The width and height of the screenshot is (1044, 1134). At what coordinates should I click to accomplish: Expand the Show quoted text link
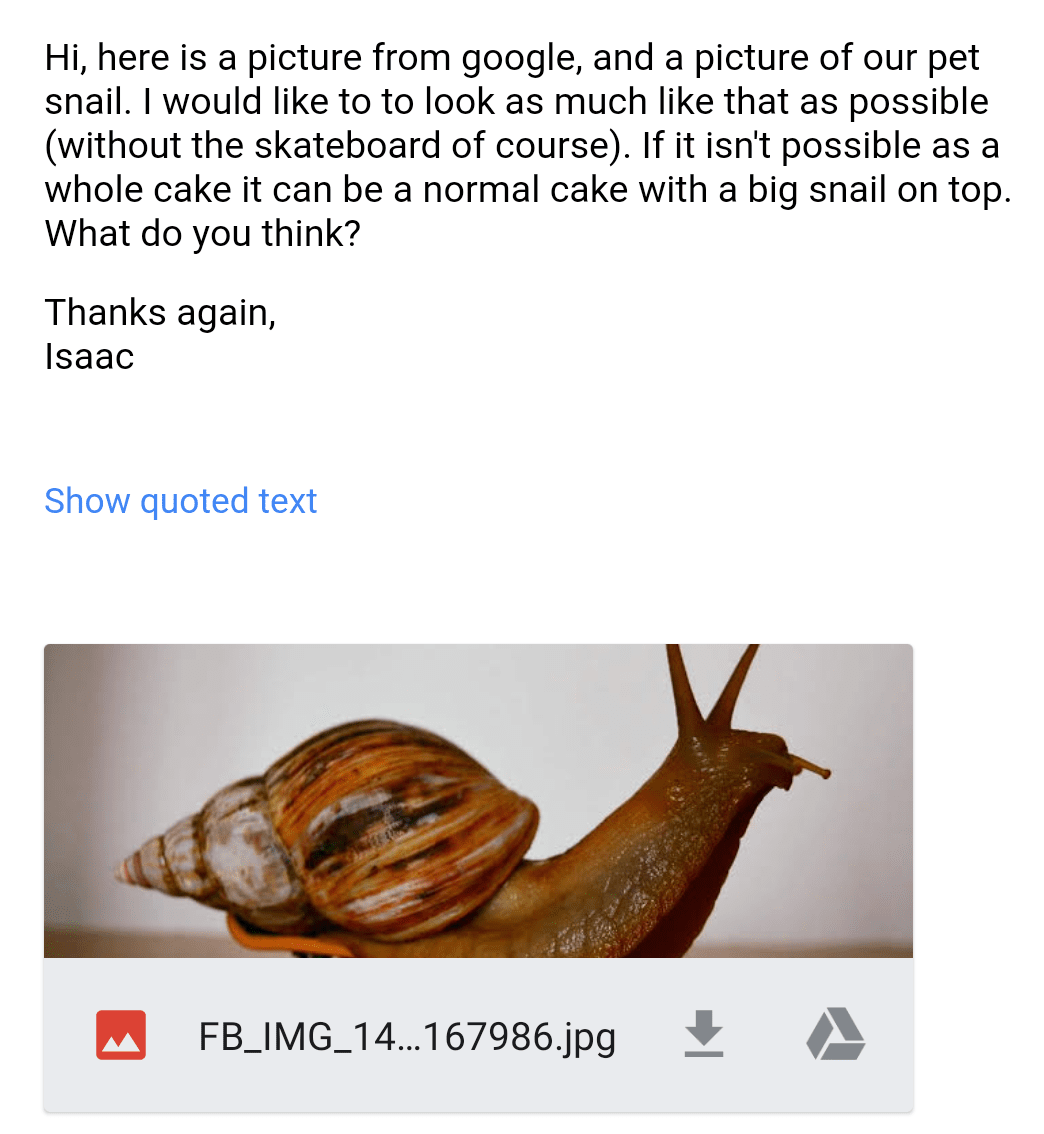180,500
